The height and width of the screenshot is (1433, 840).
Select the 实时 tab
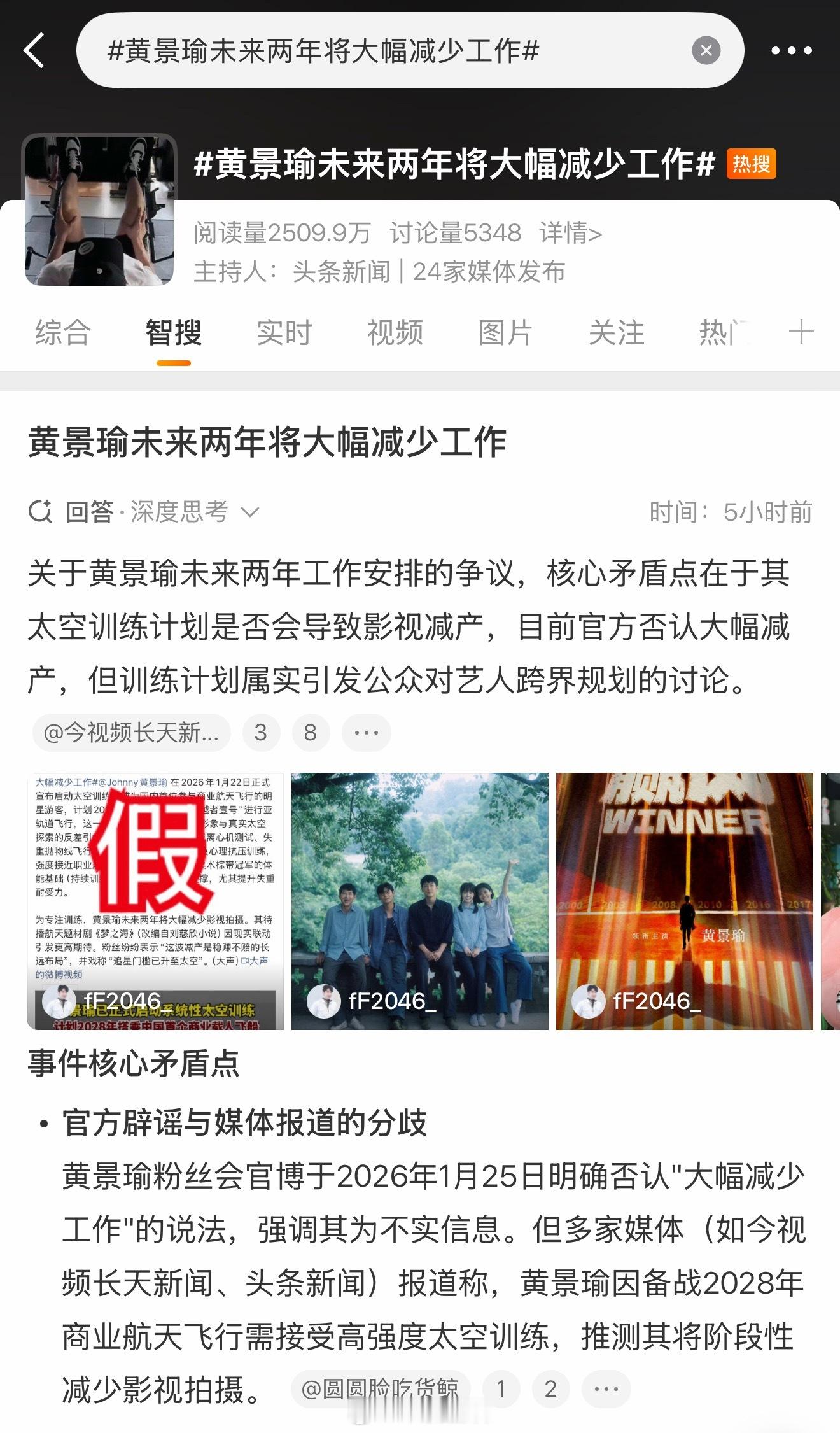click(284, 332)
